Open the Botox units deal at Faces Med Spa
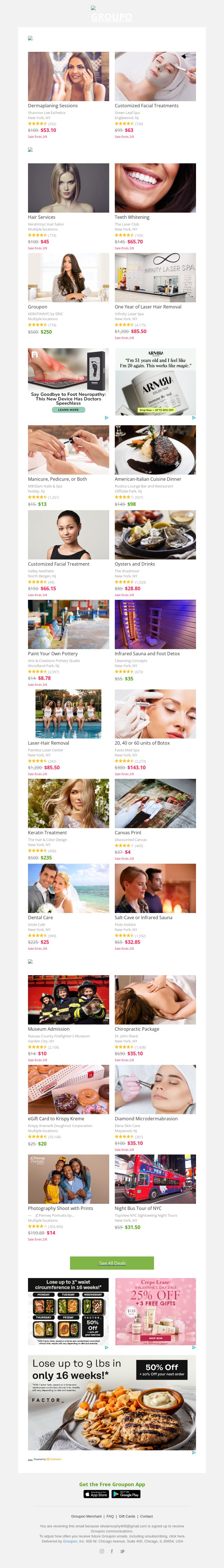Viewport: 224px width, 1568px height. [x=155, y=713]
